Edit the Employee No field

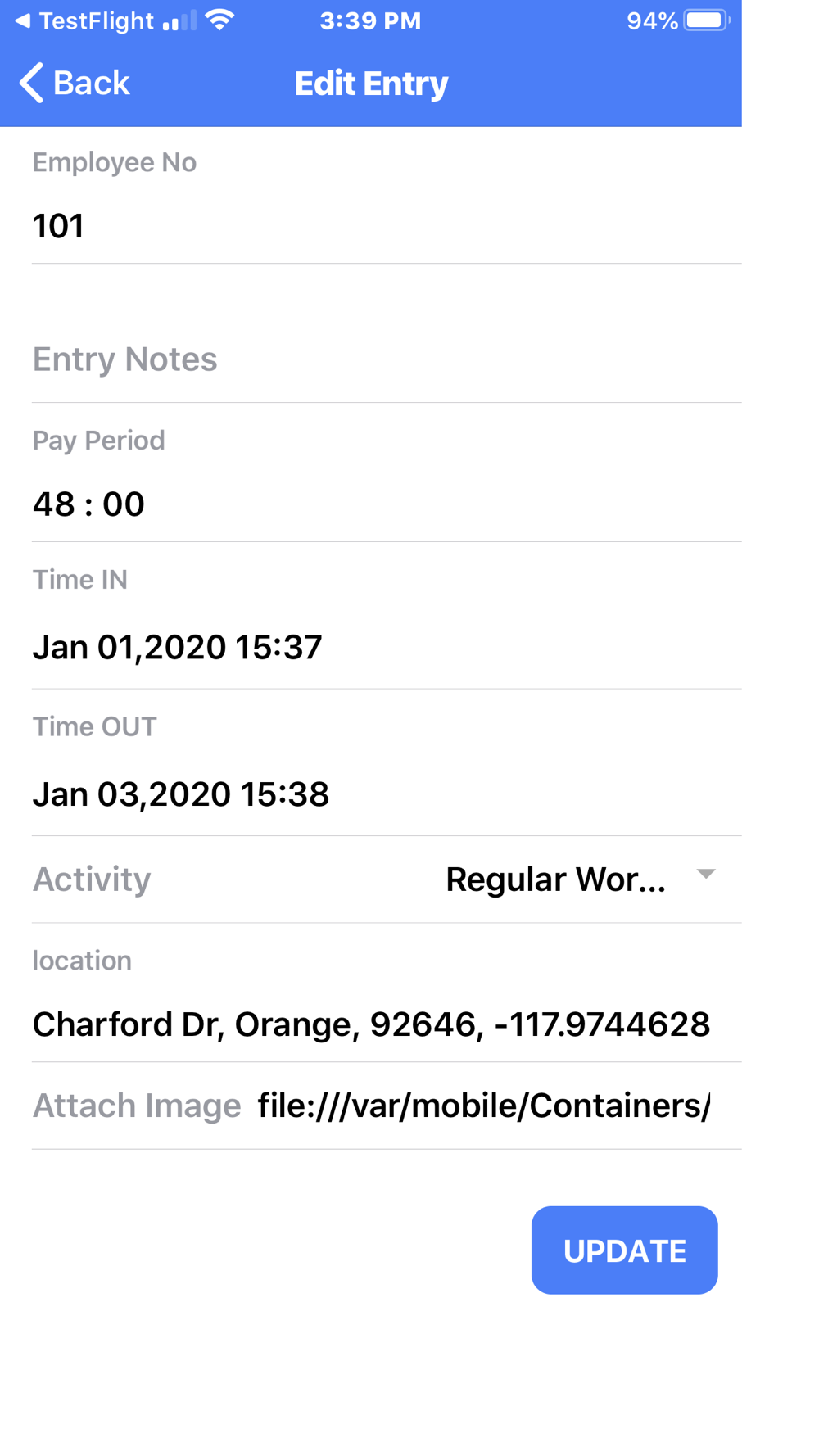click(x=387, y=225)
